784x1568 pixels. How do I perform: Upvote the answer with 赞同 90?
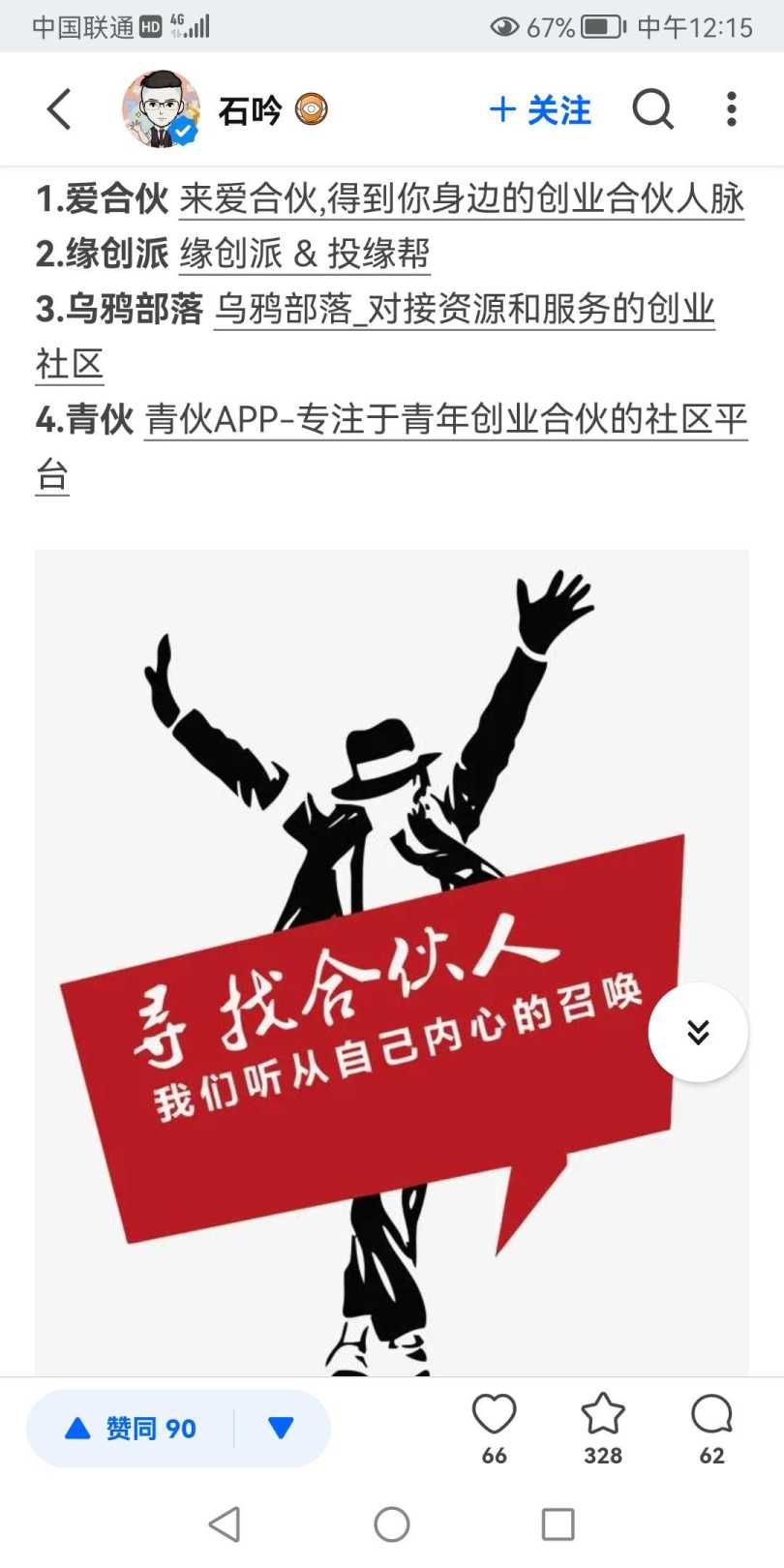coord(131,1429)
